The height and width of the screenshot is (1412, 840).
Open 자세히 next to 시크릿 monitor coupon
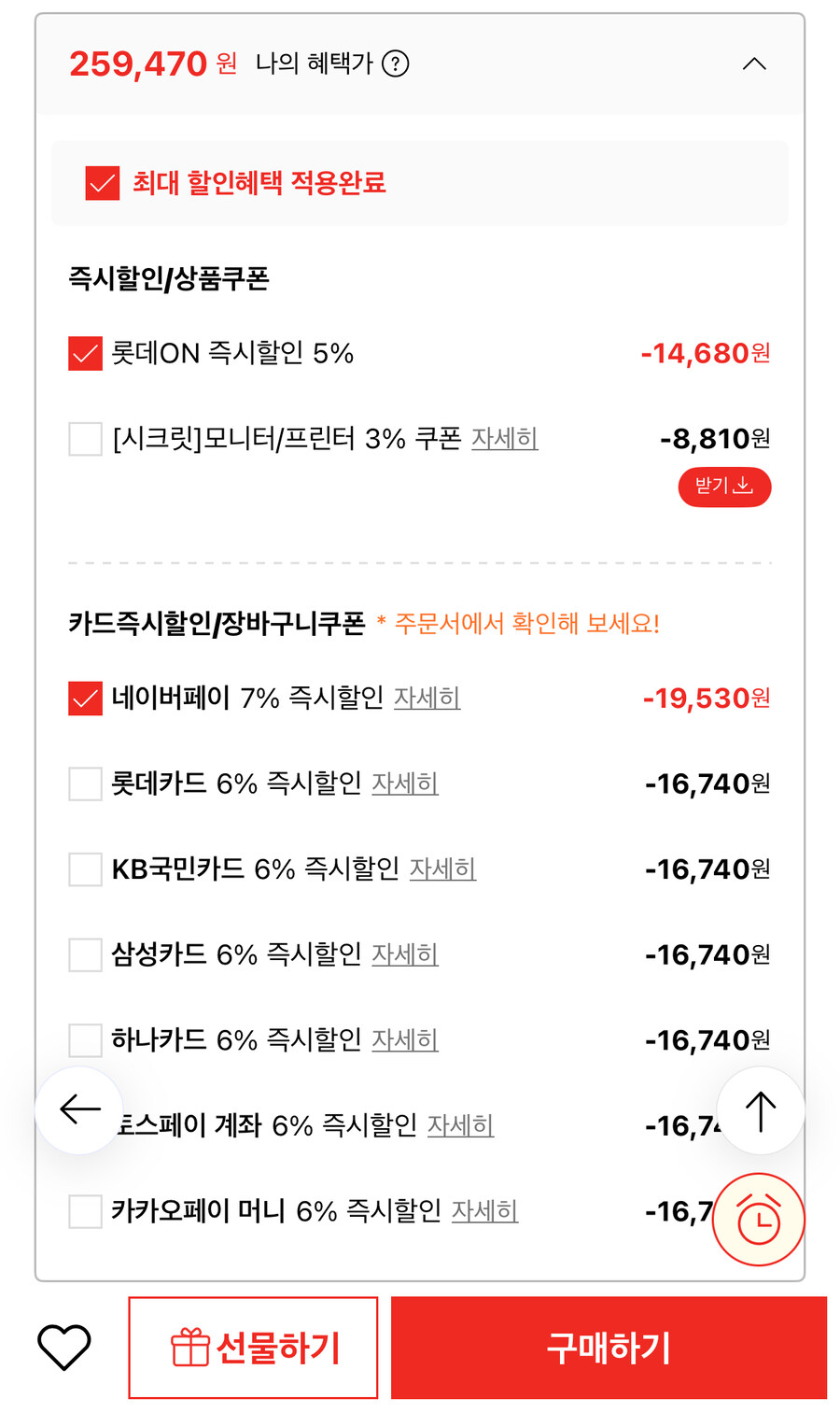coord(505,438)
